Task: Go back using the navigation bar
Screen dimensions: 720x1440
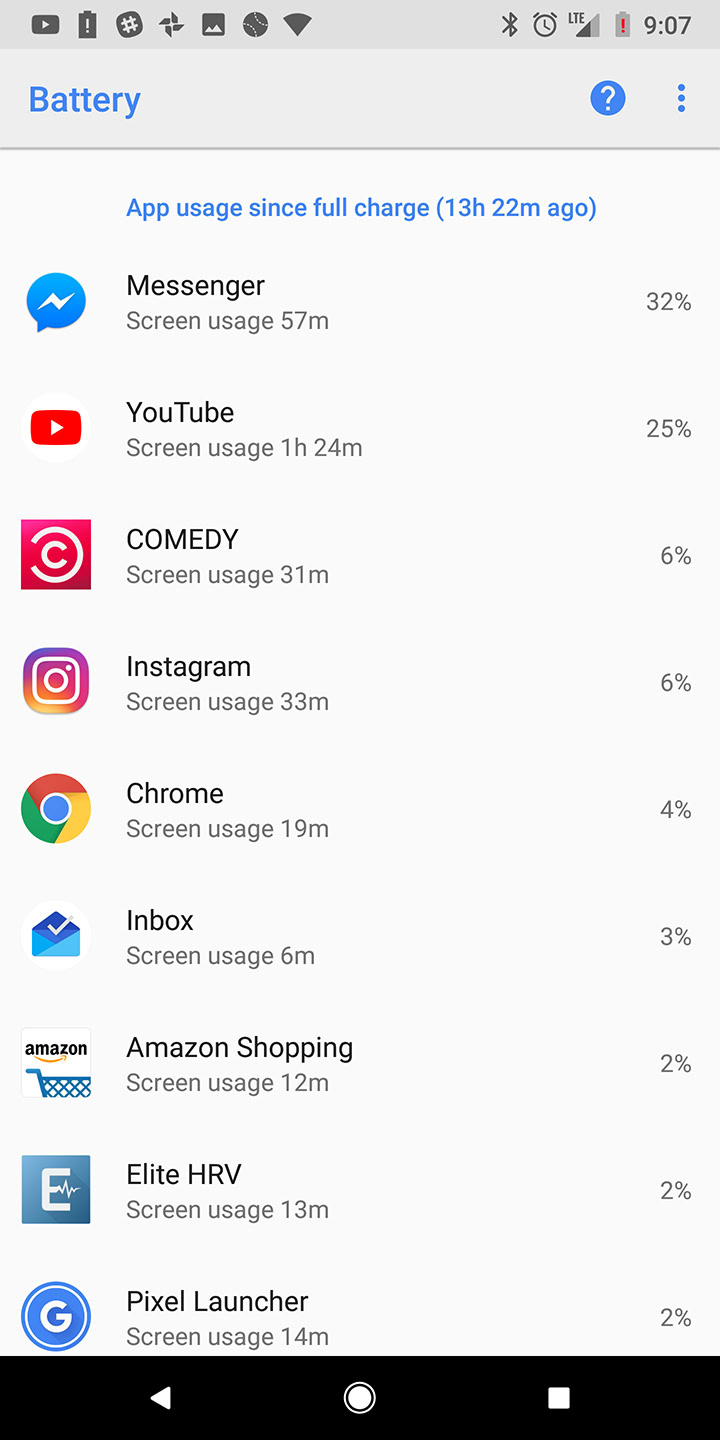Action: pos(160,1398)
